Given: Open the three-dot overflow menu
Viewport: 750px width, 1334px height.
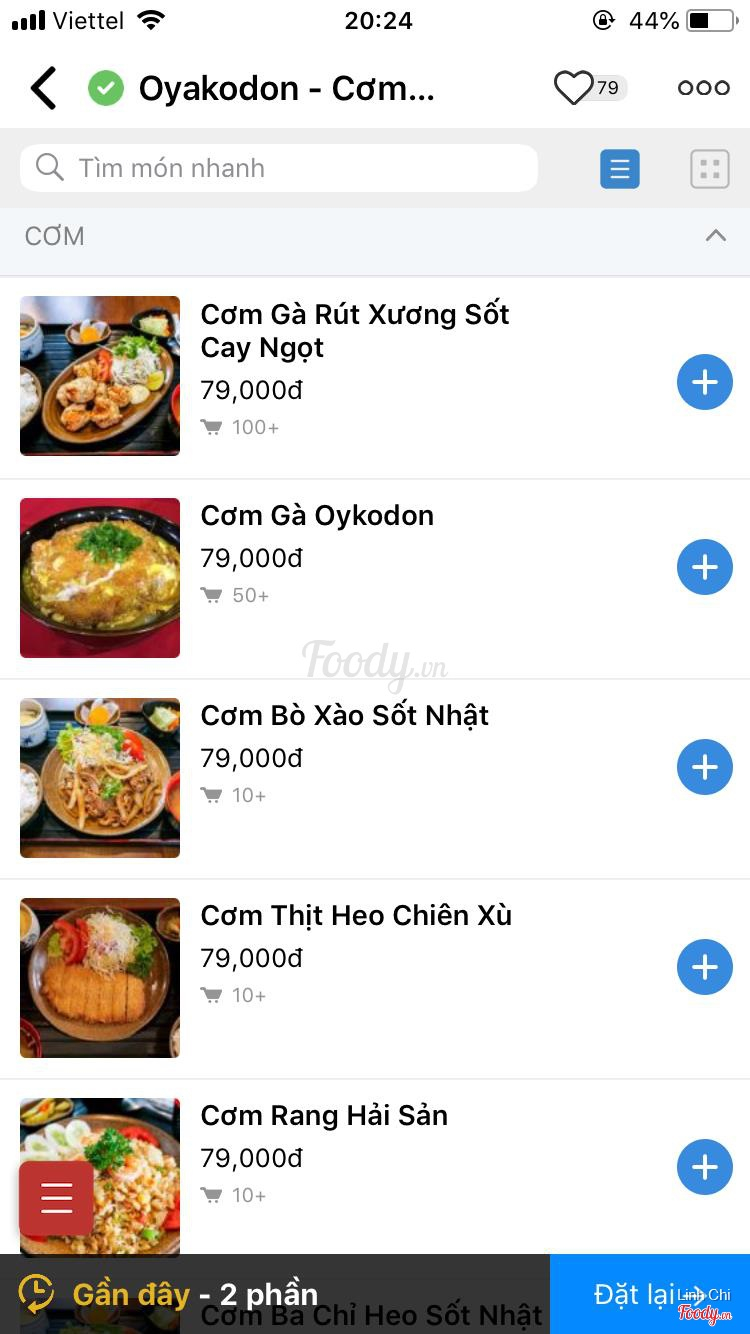Looking at the screenshot, I should [703, 88].
